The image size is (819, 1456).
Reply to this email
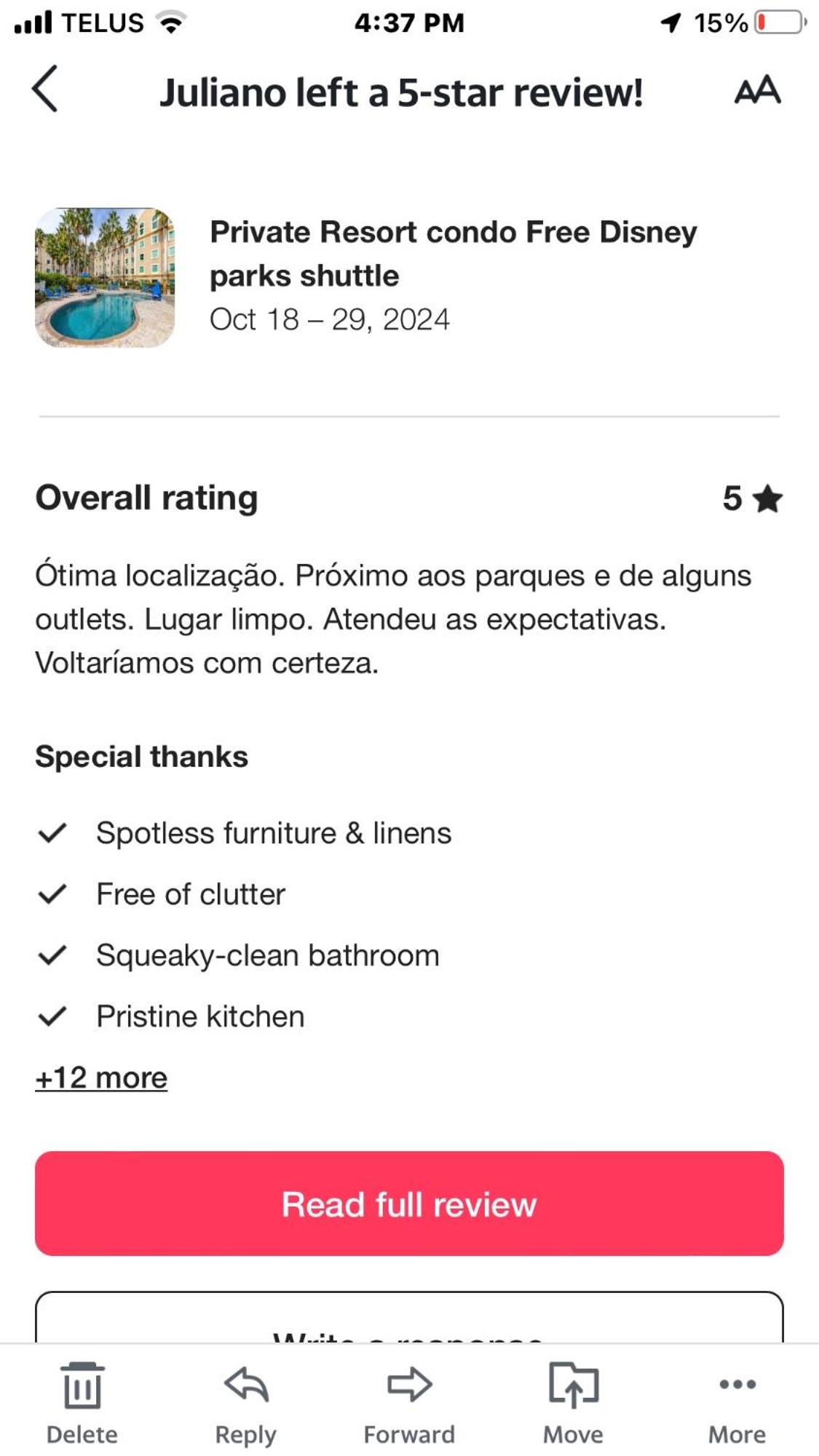[x=246, y=1403]
